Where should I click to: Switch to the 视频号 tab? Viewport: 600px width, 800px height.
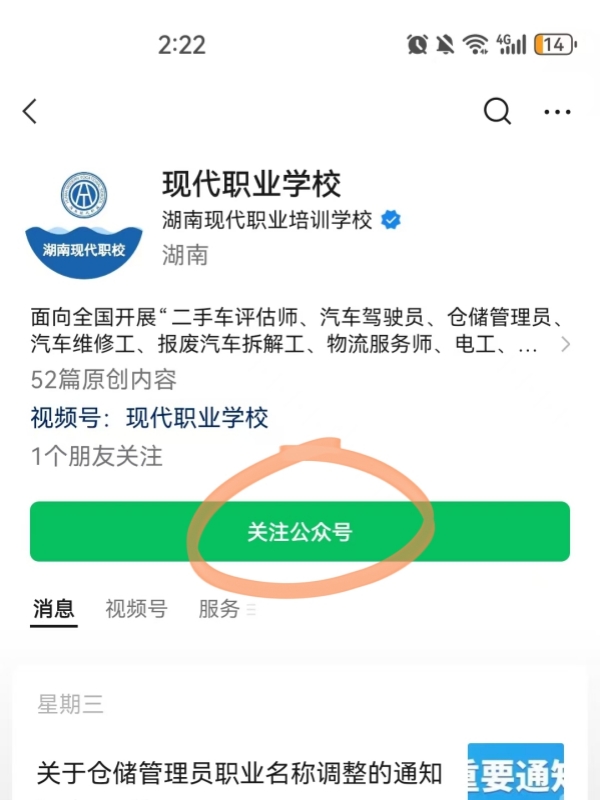[136, 609]
